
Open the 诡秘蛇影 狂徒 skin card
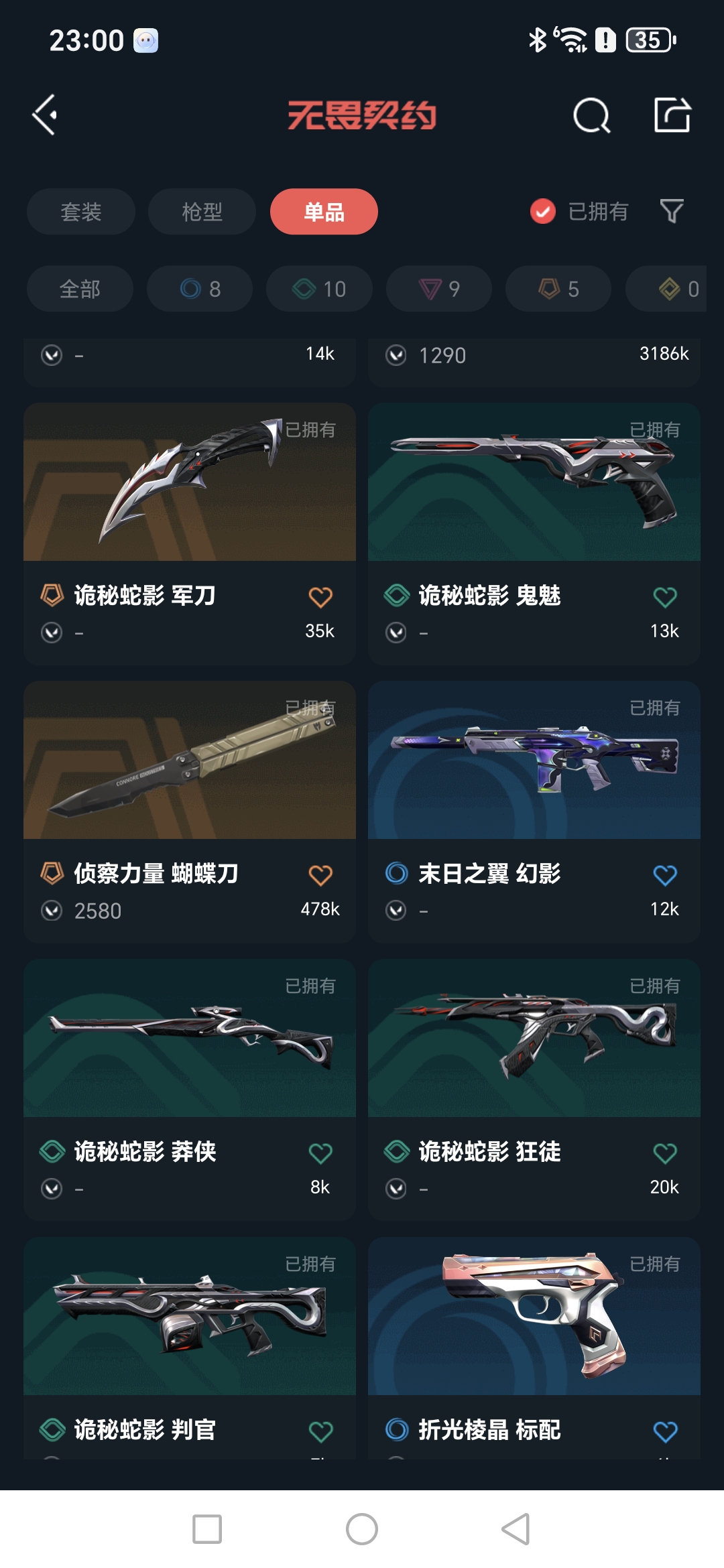(534, 1090)
